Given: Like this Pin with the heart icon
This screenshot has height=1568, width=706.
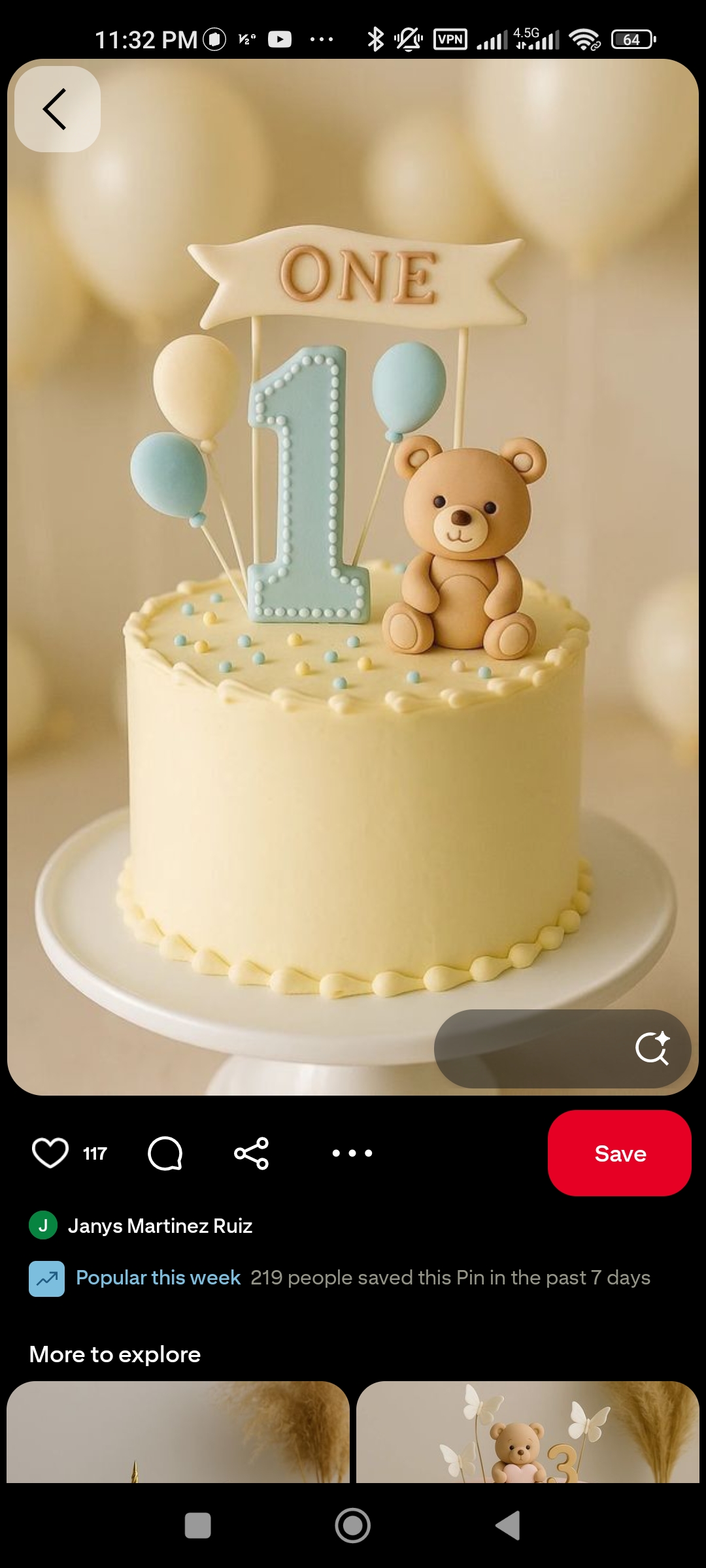Looking at the screenshot, I should point(50,1153).
